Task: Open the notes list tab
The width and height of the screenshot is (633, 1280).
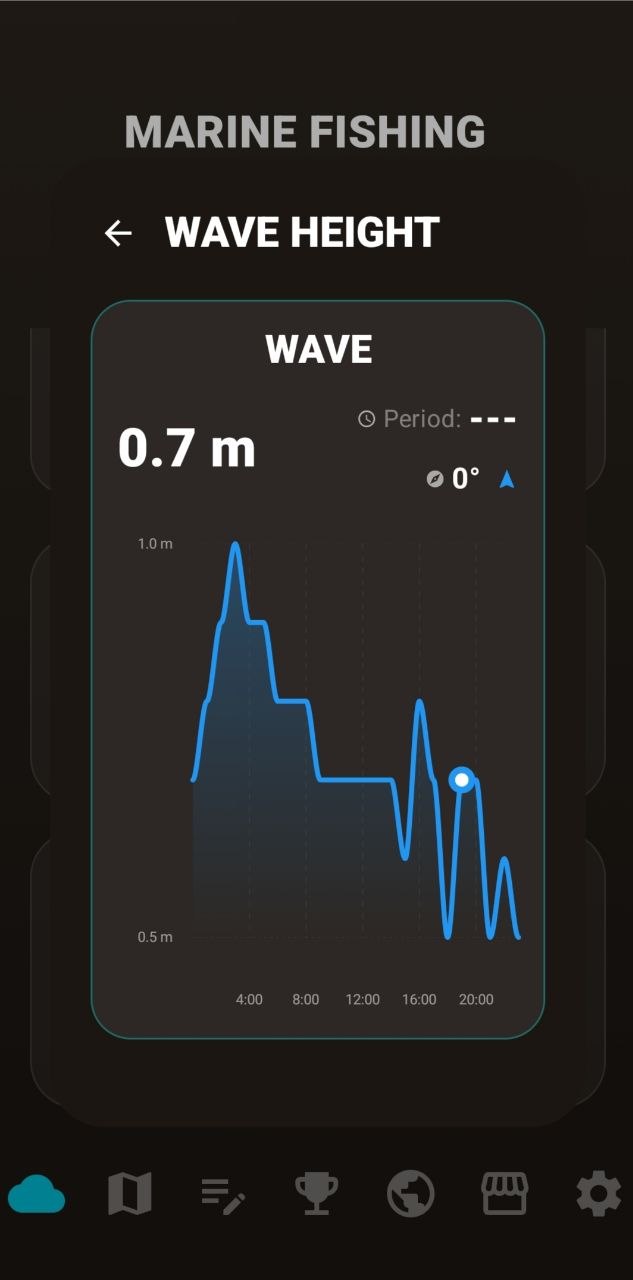Action: (x=223, y=1194)
